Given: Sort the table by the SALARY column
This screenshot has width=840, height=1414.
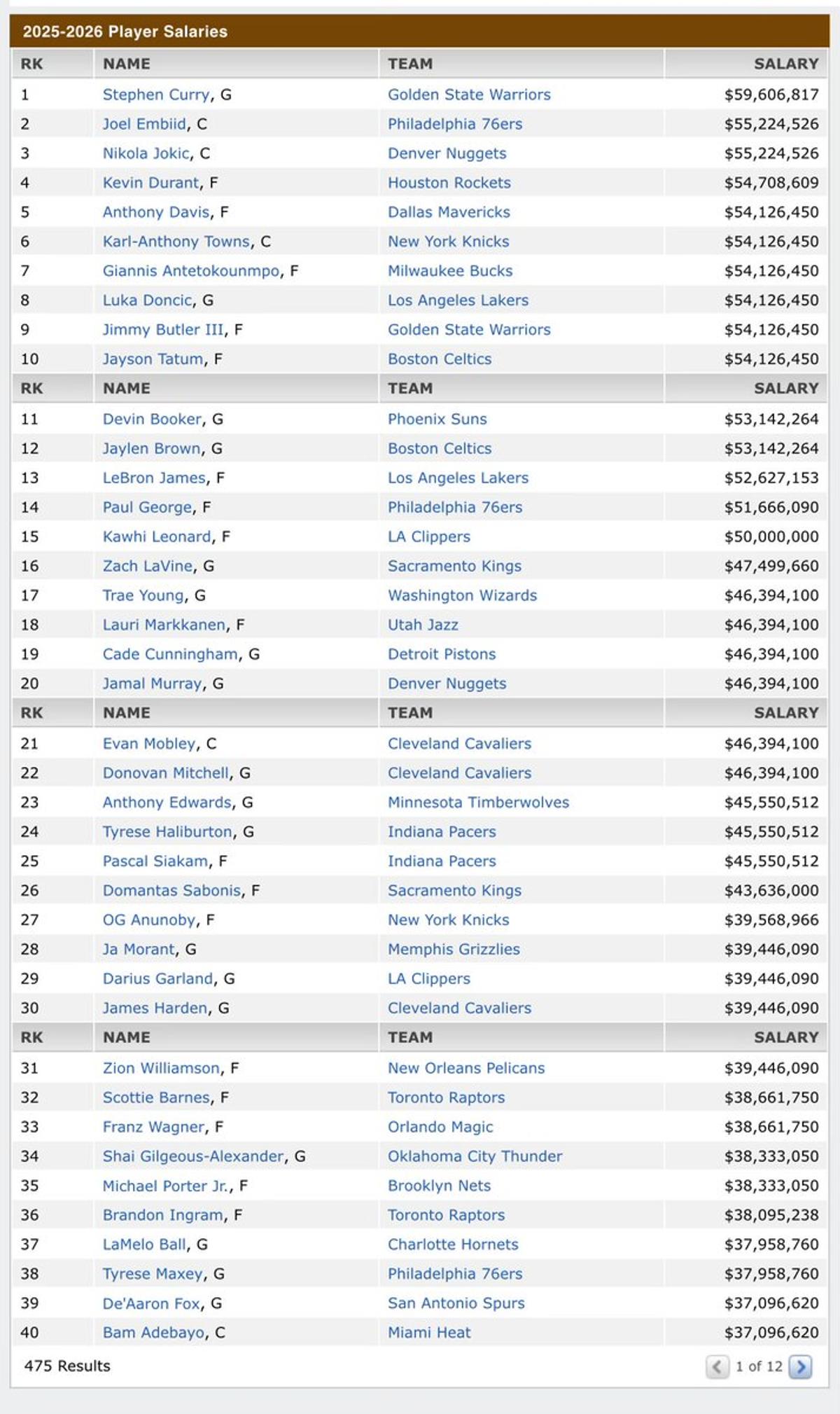Looking at the screenshot, I should [787, 63].
